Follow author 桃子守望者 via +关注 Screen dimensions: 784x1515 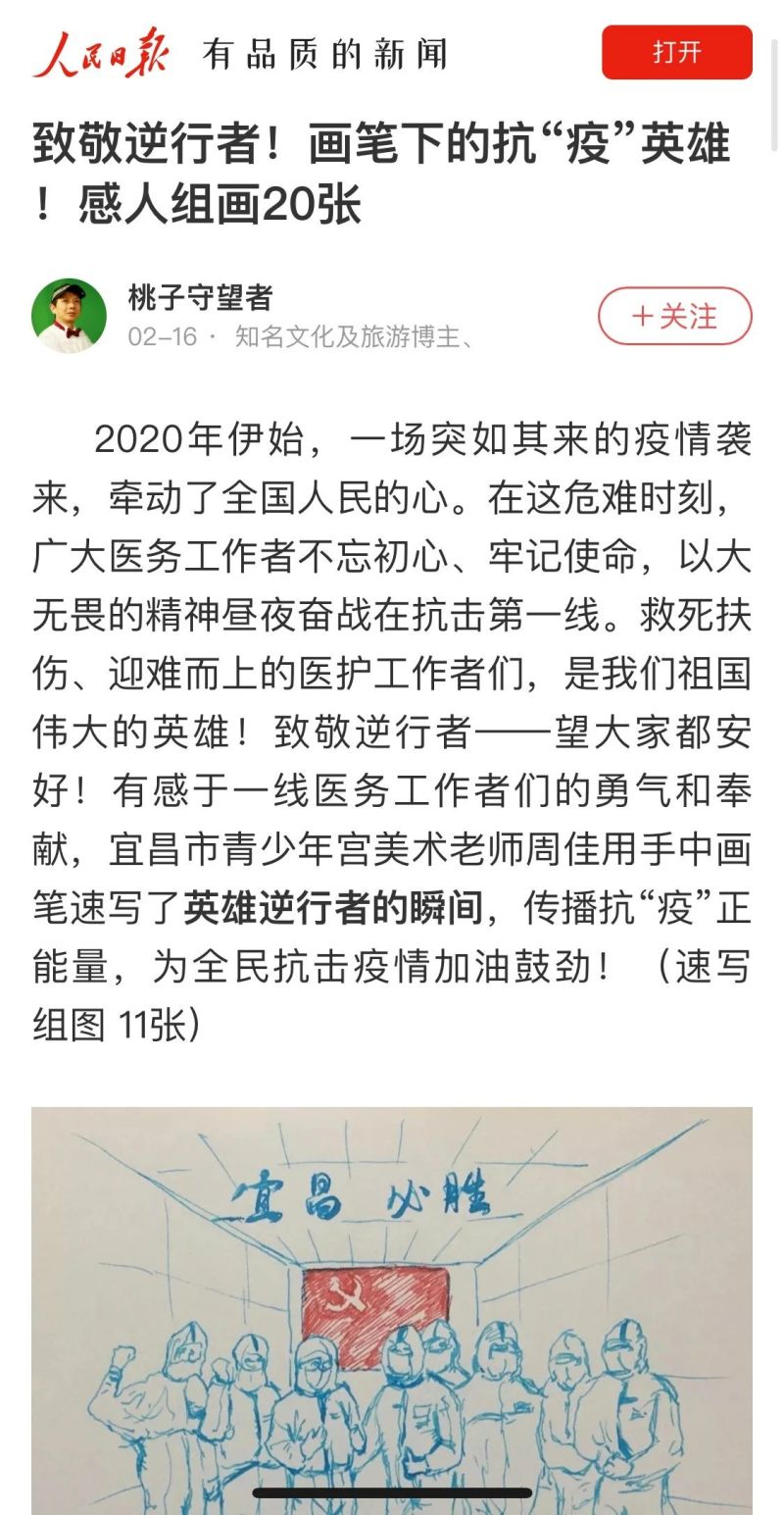pos(674,316)
